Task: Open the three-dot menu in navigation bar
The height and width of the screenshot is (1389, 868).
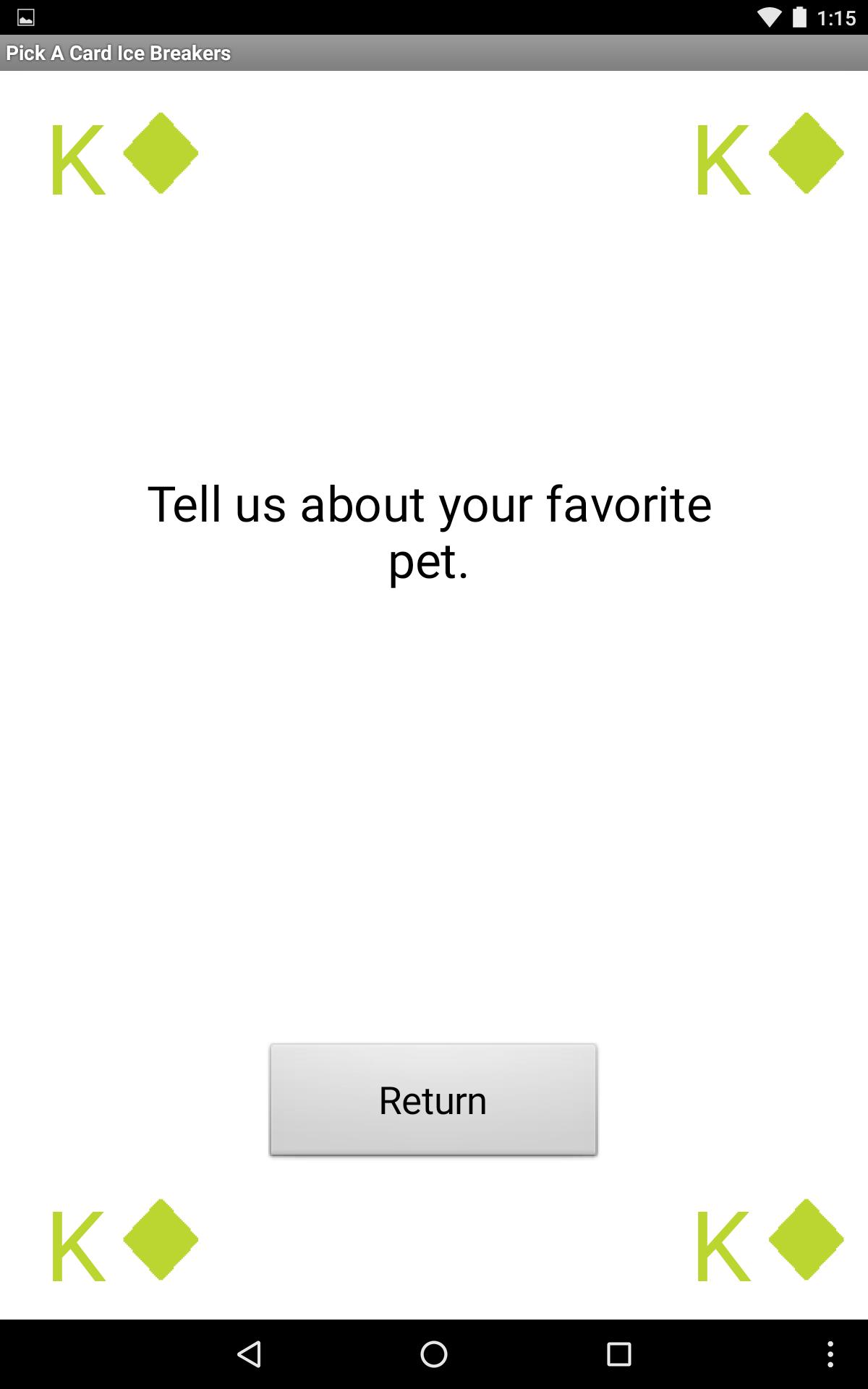Action: click(830, 1354)
